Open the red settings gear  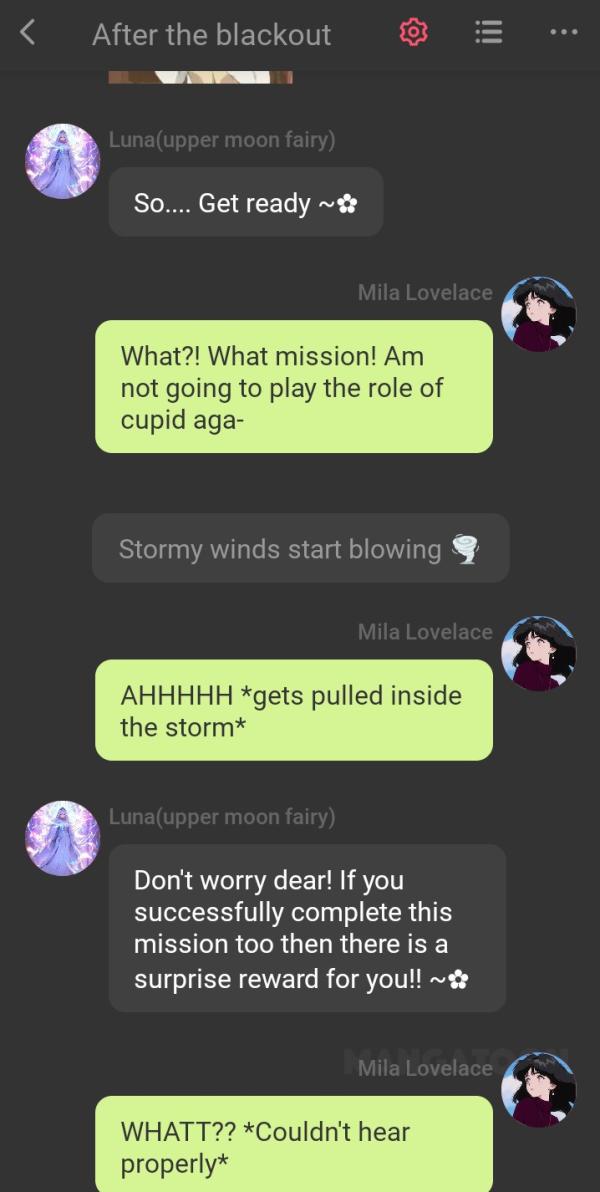pos(413,33)
